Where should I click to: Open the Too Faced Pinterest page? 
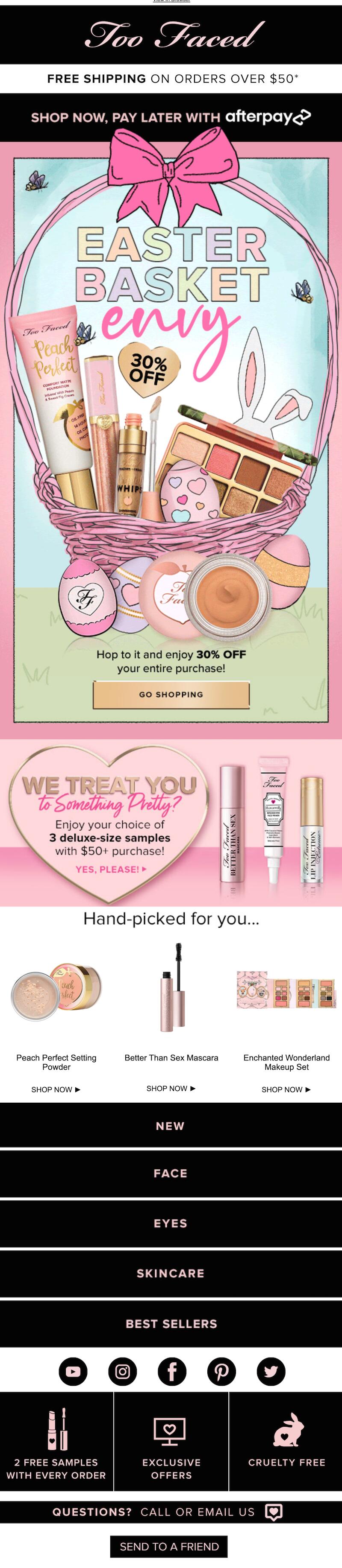coord(221,1371)
